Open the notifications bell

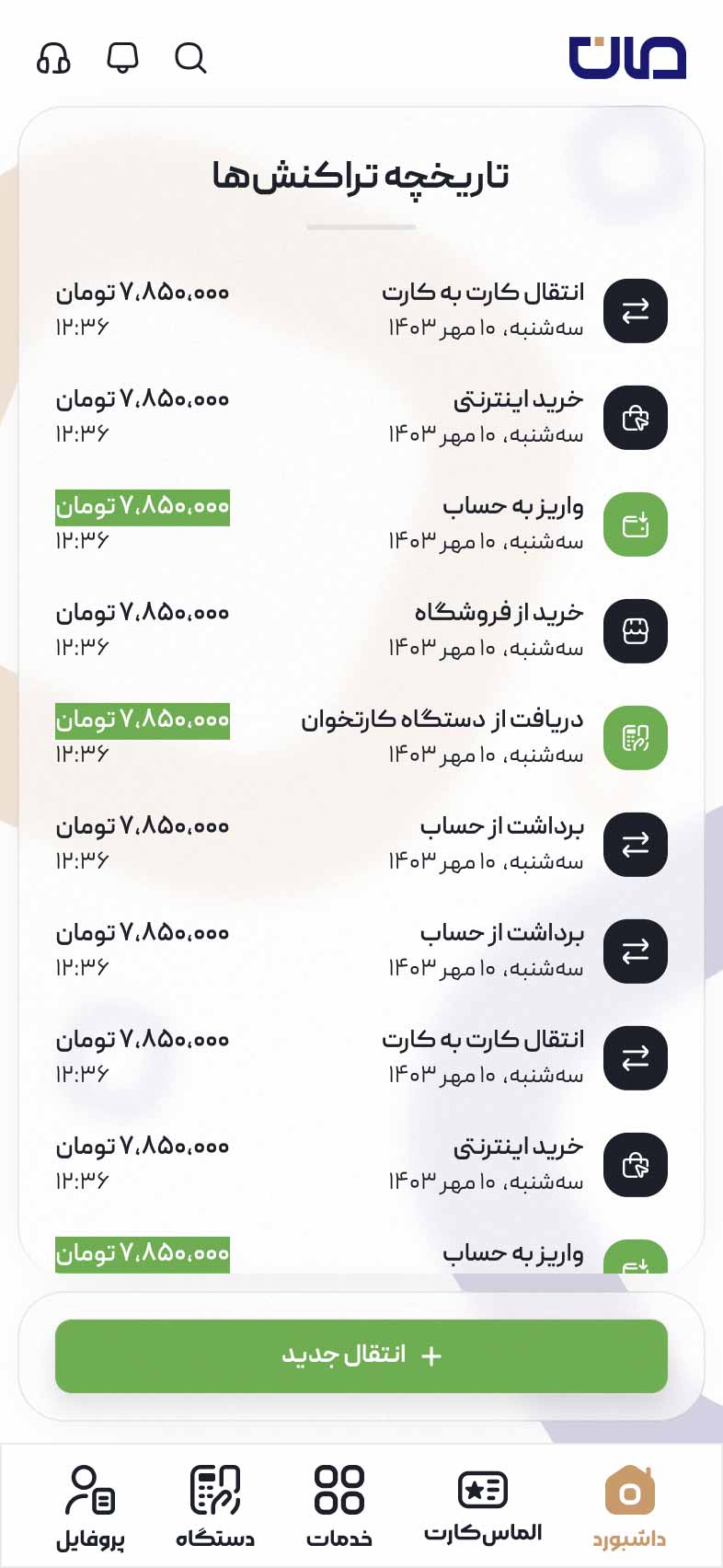(122, 58)
